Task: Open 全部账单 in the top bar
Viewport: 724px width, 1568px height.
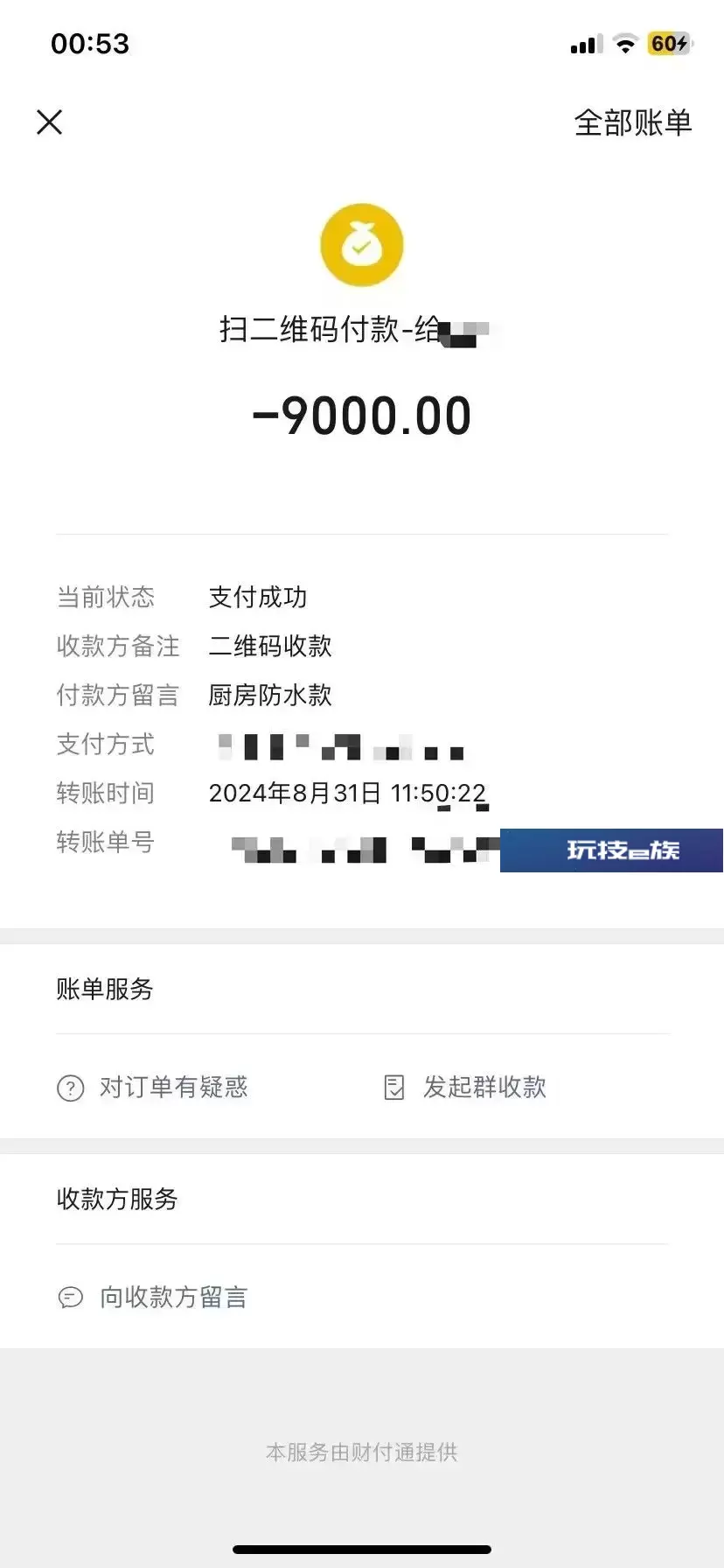Action: pyautogui.click(x=632, y=122)
